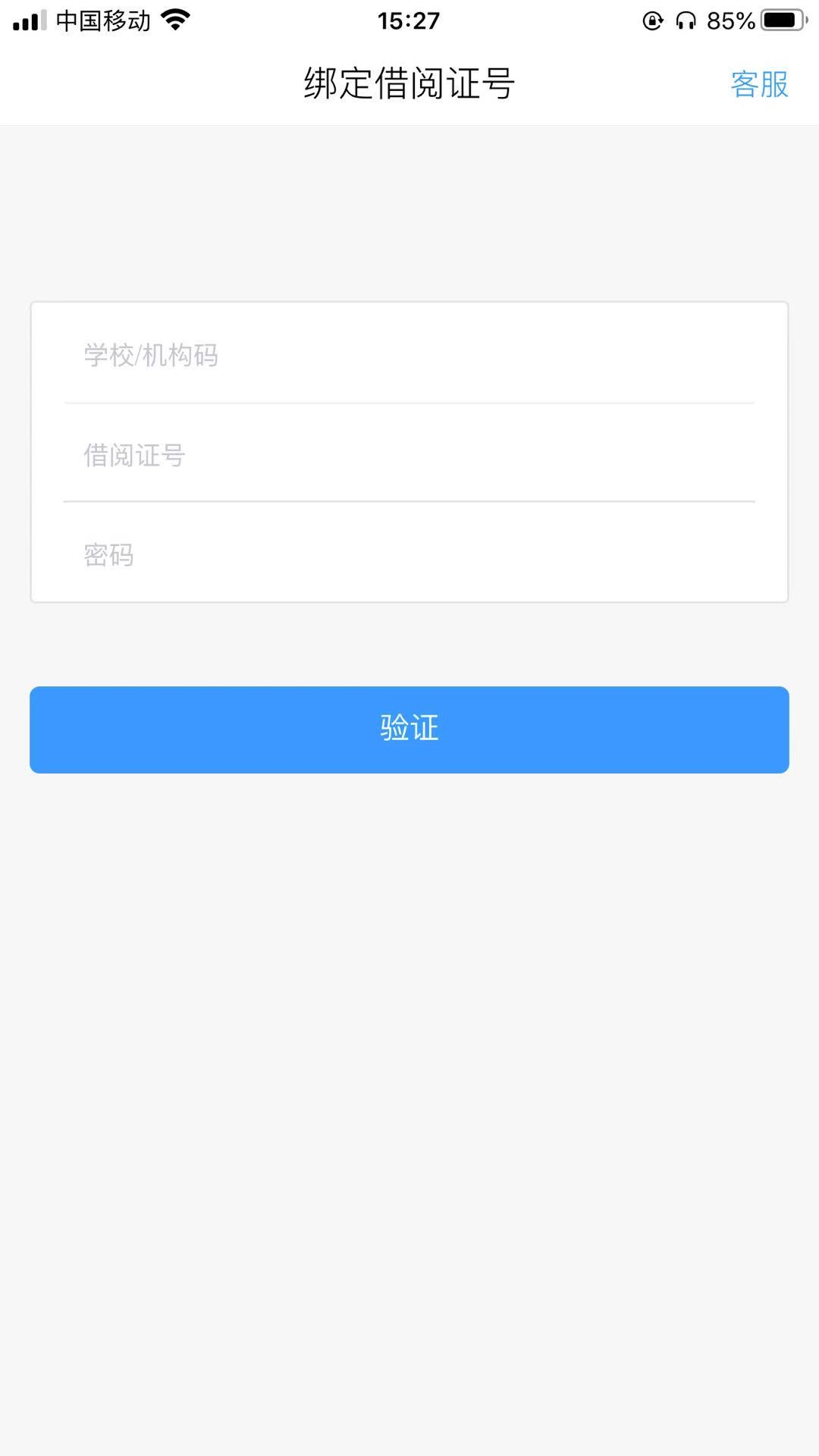Tap the 密码 password field
This screenshot has width=819, height=1456.
(x=409, y=555)
